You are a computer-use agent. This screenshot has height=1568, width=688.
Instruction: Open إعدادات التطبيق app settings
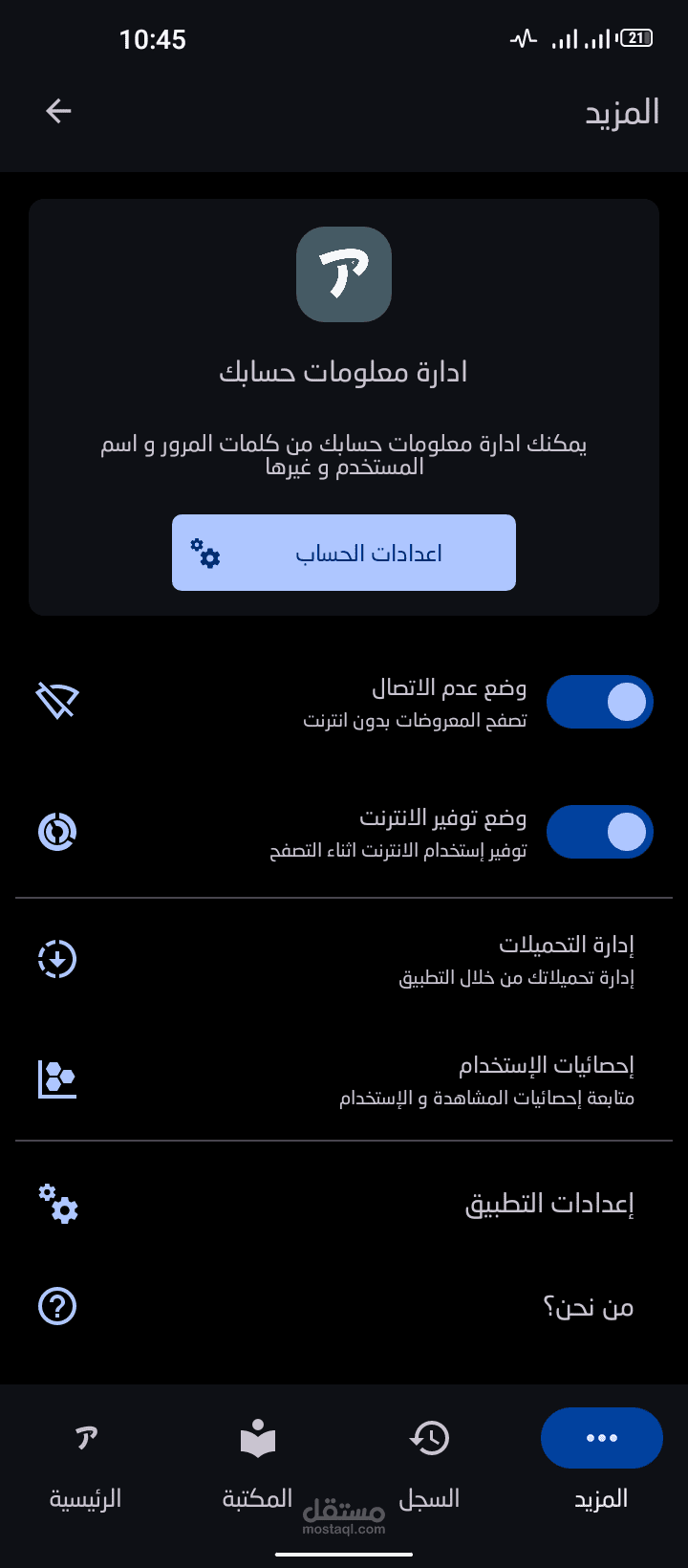[344, 1203]
